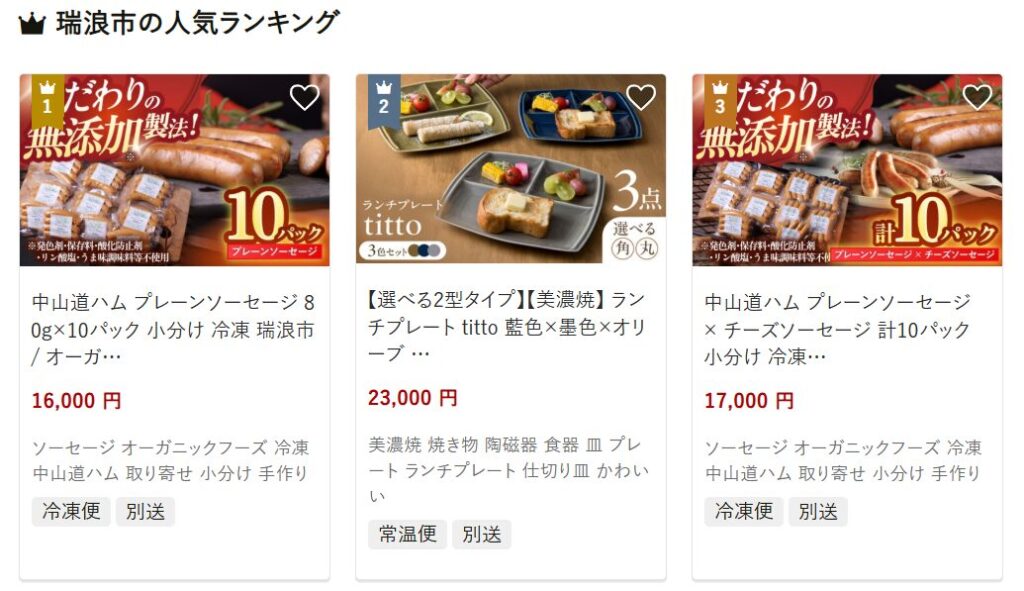The image size is (1024, 591).
Task: Open the Mino ware titto lunch plate card
Action: 509,326
